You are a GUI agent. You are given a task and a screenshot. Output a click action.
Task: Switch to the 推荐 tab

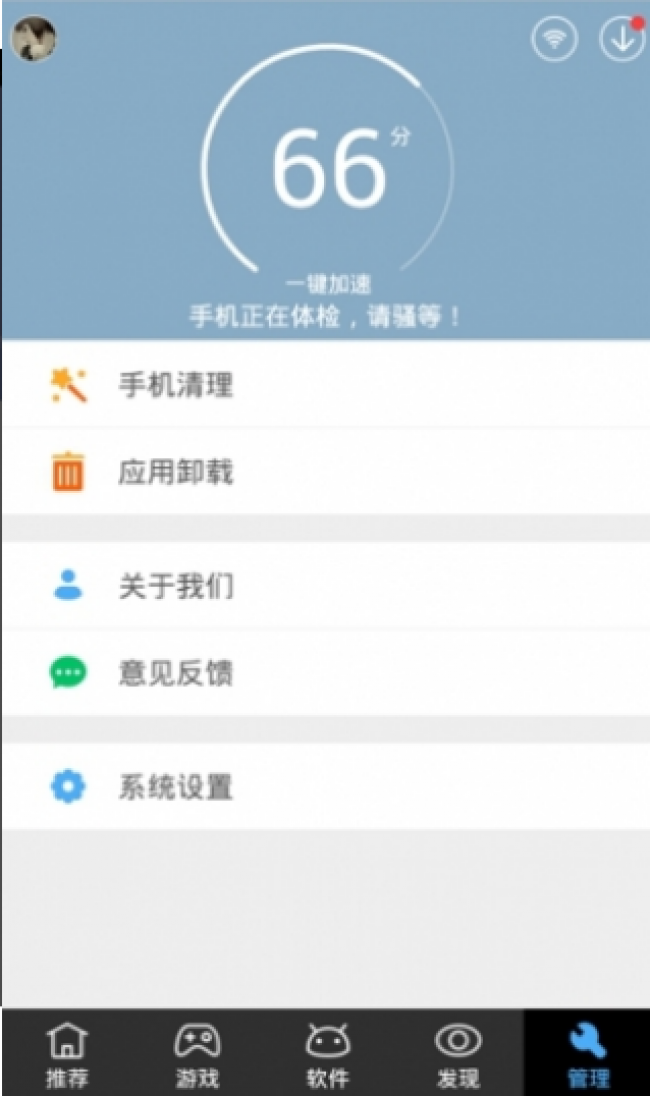tap(67, 1053)
